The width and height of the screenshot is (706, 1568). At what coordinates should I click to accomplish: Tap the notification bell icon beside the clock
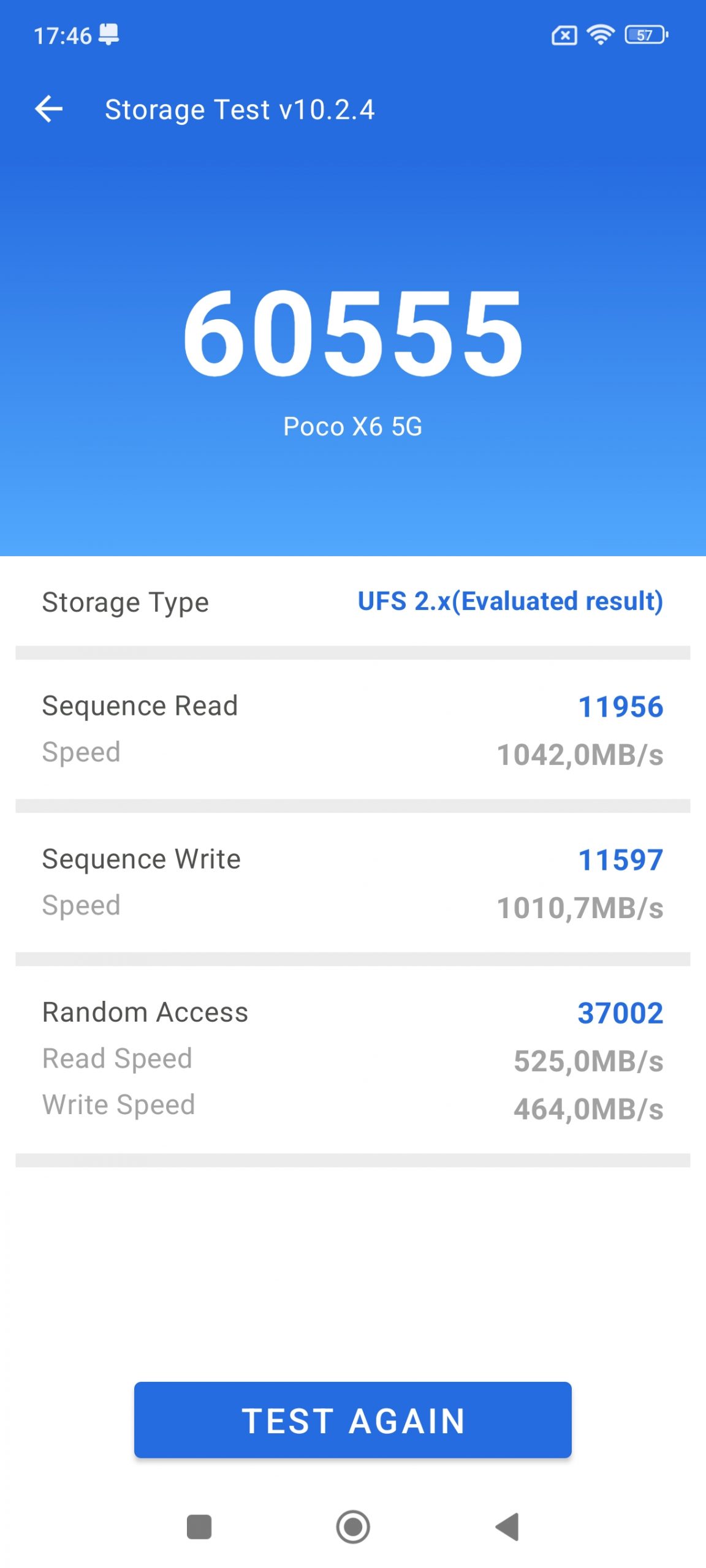coord(109,36)
